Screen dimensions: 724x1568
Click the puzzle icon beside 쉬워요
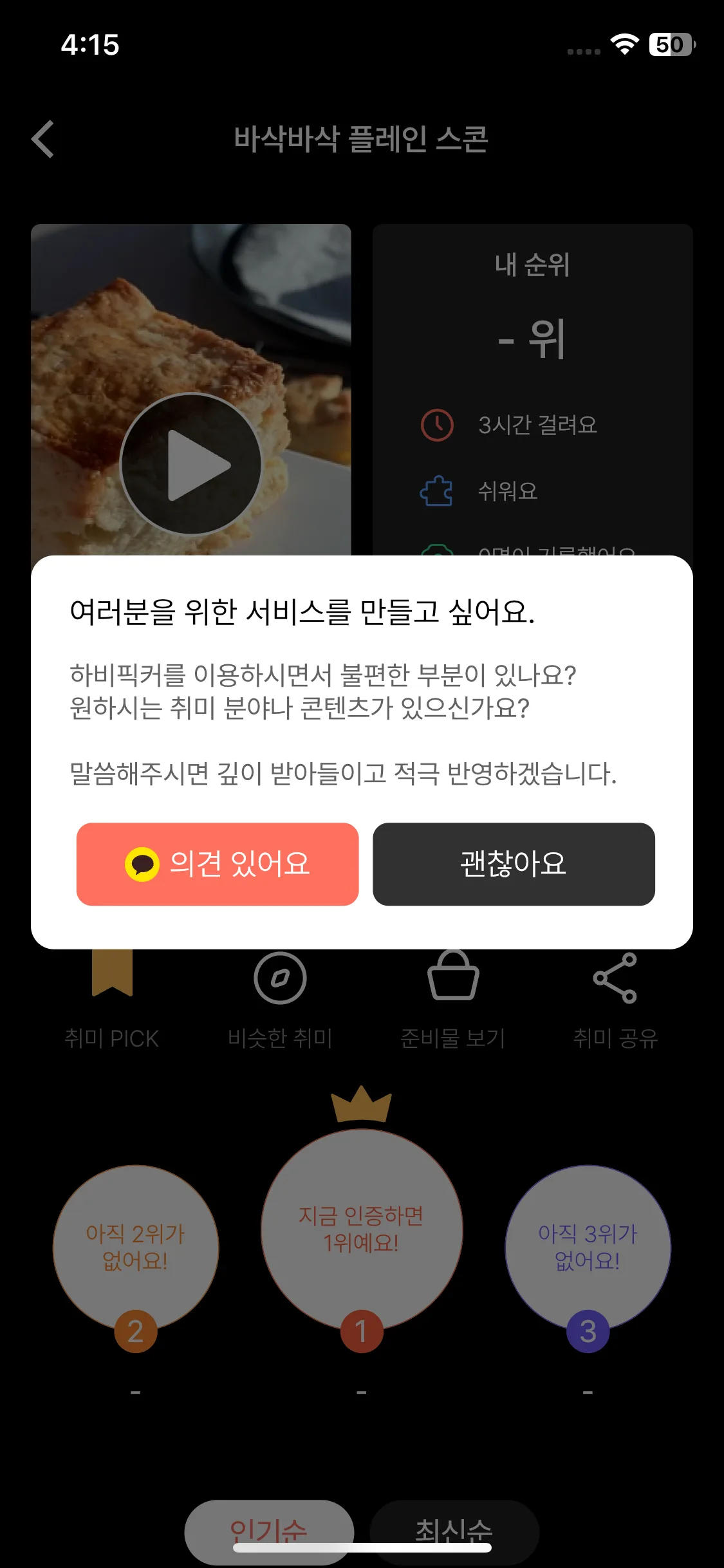pos(438,490)
